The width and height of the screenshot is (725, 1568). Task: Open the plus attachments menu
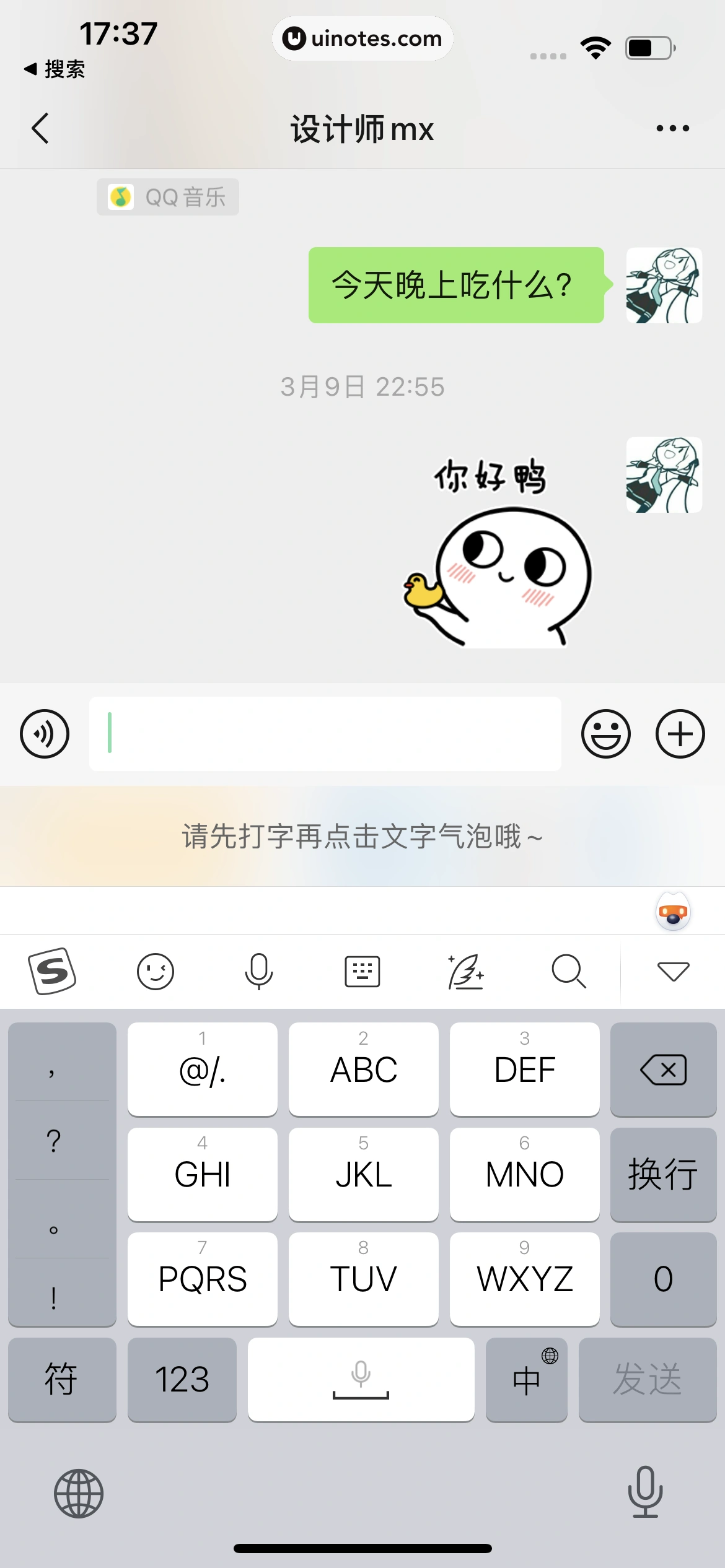680,734
